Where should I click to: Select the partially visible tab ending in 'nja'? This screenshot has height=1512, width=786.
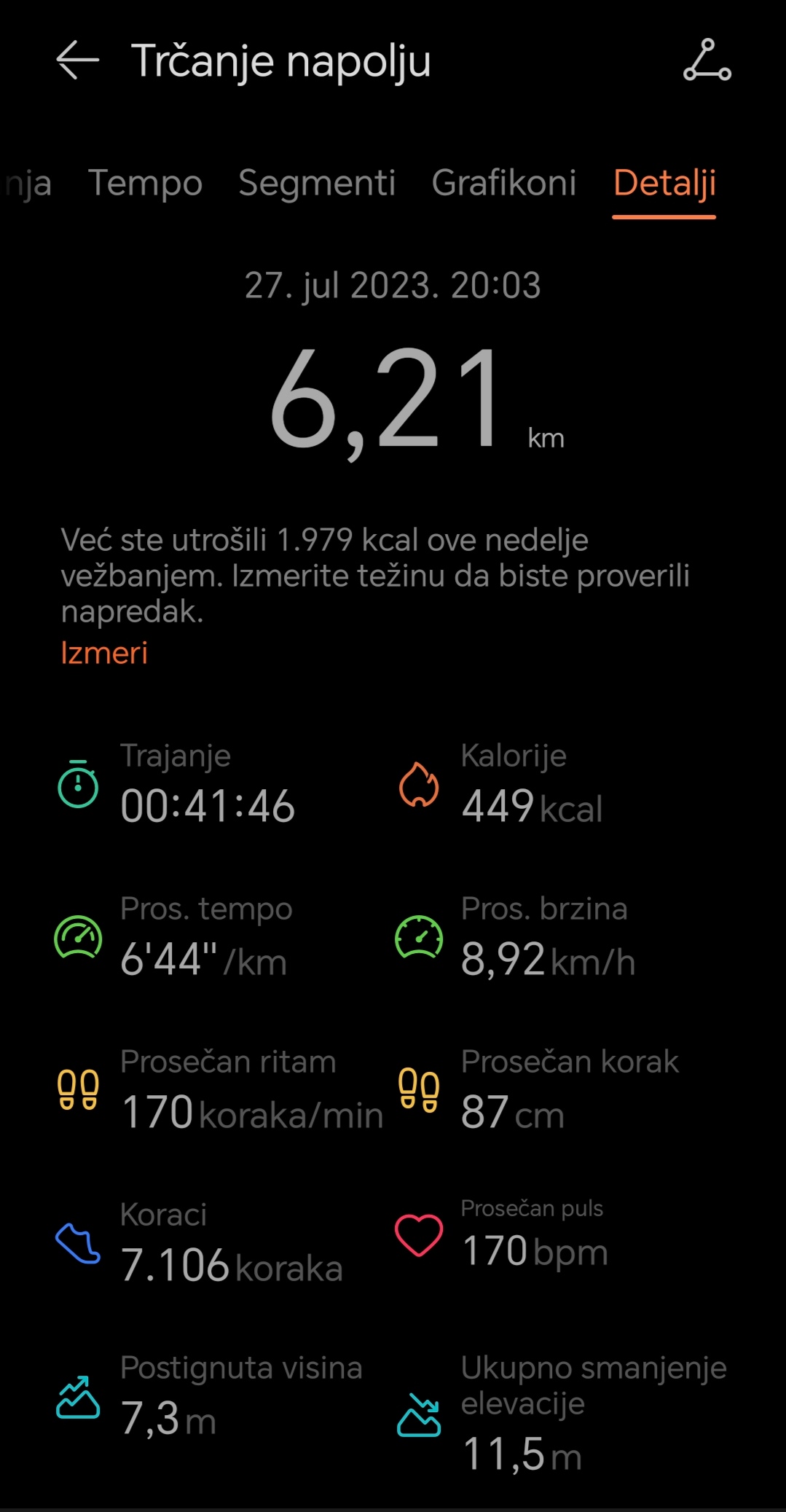26,183
